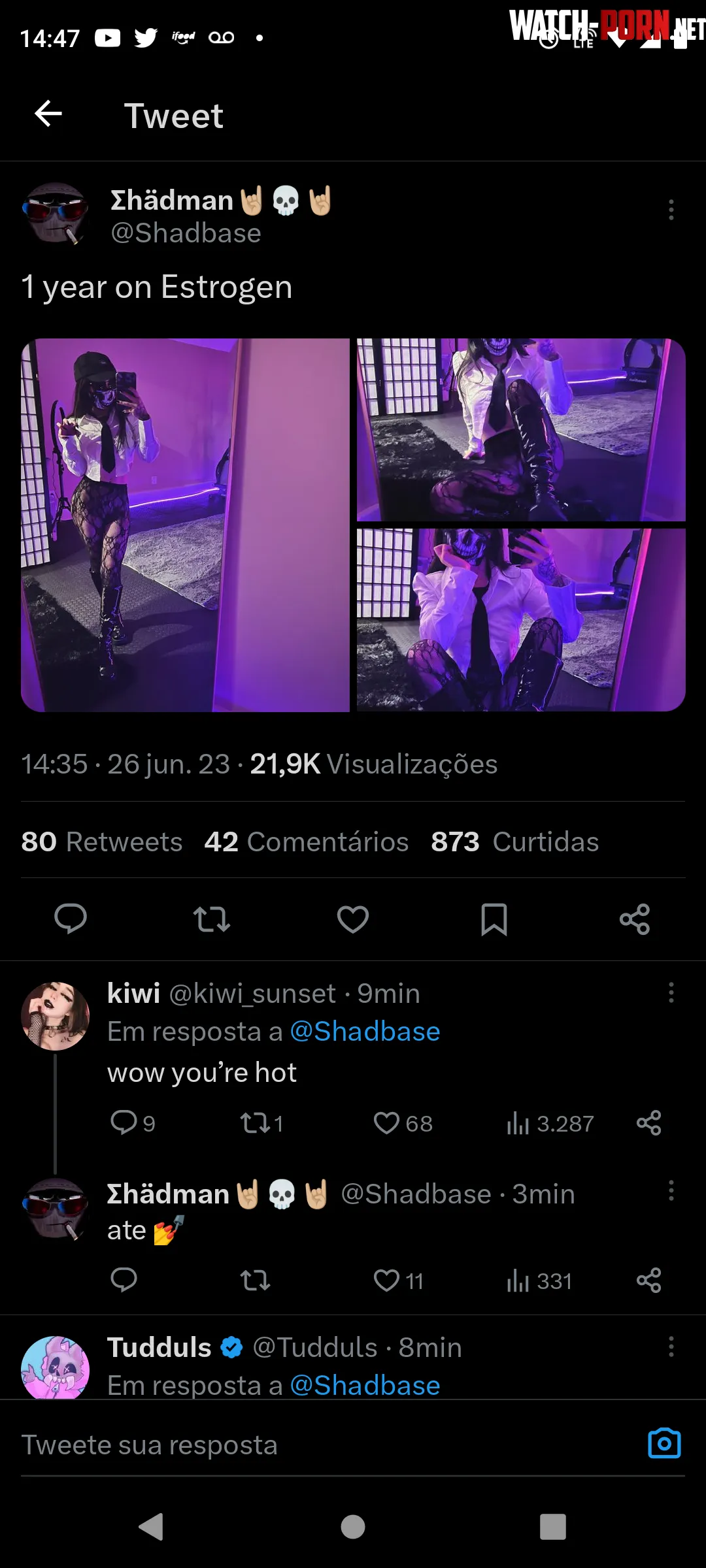Open the camera icon in reply bar
Screen dimensions: 706x1568
[664, 1444]
